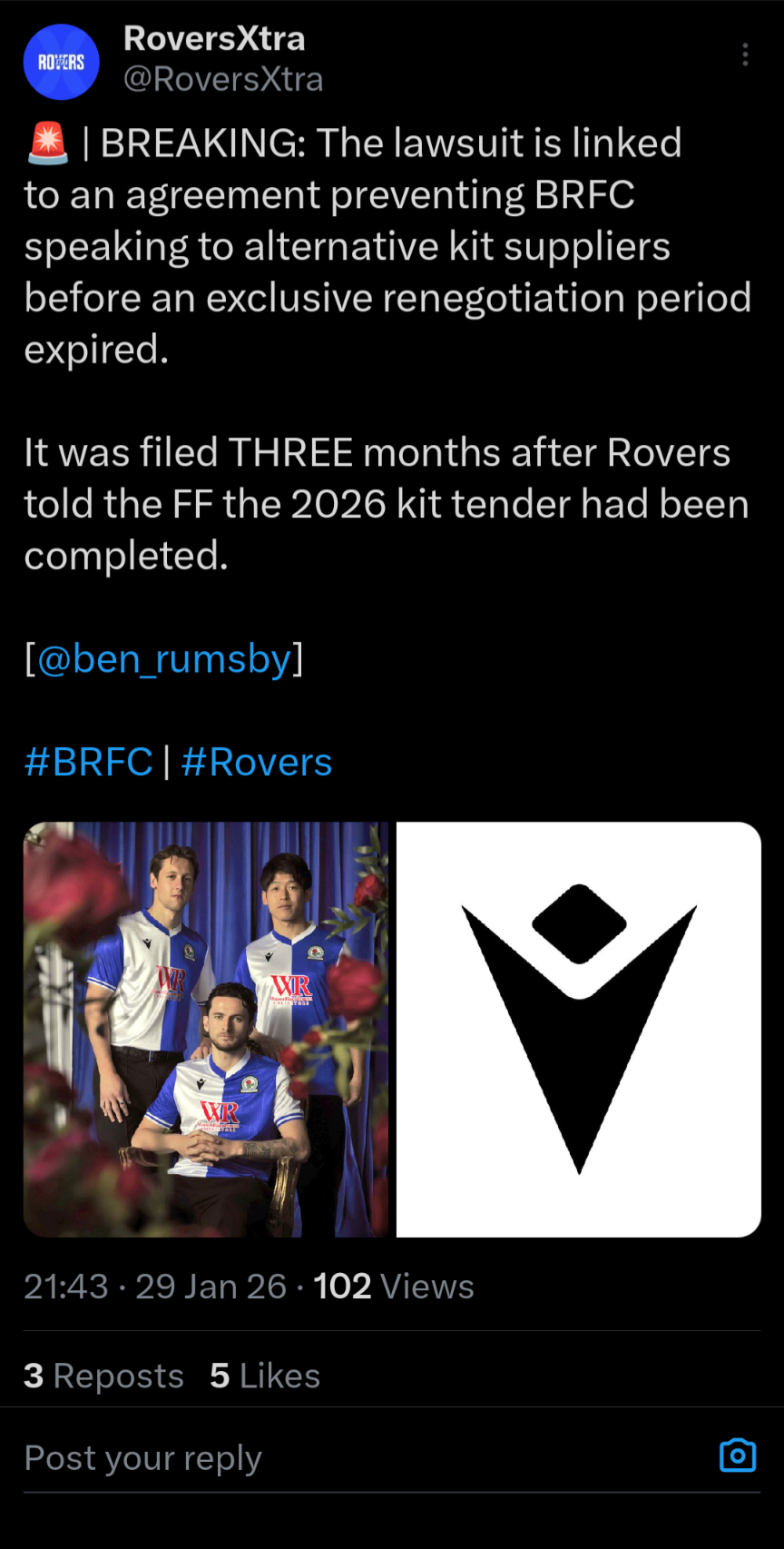Viewport: 784px width, 1549px height.
Task: Open the post's three-dot overflow menu
Action: [x=745, y=55]
